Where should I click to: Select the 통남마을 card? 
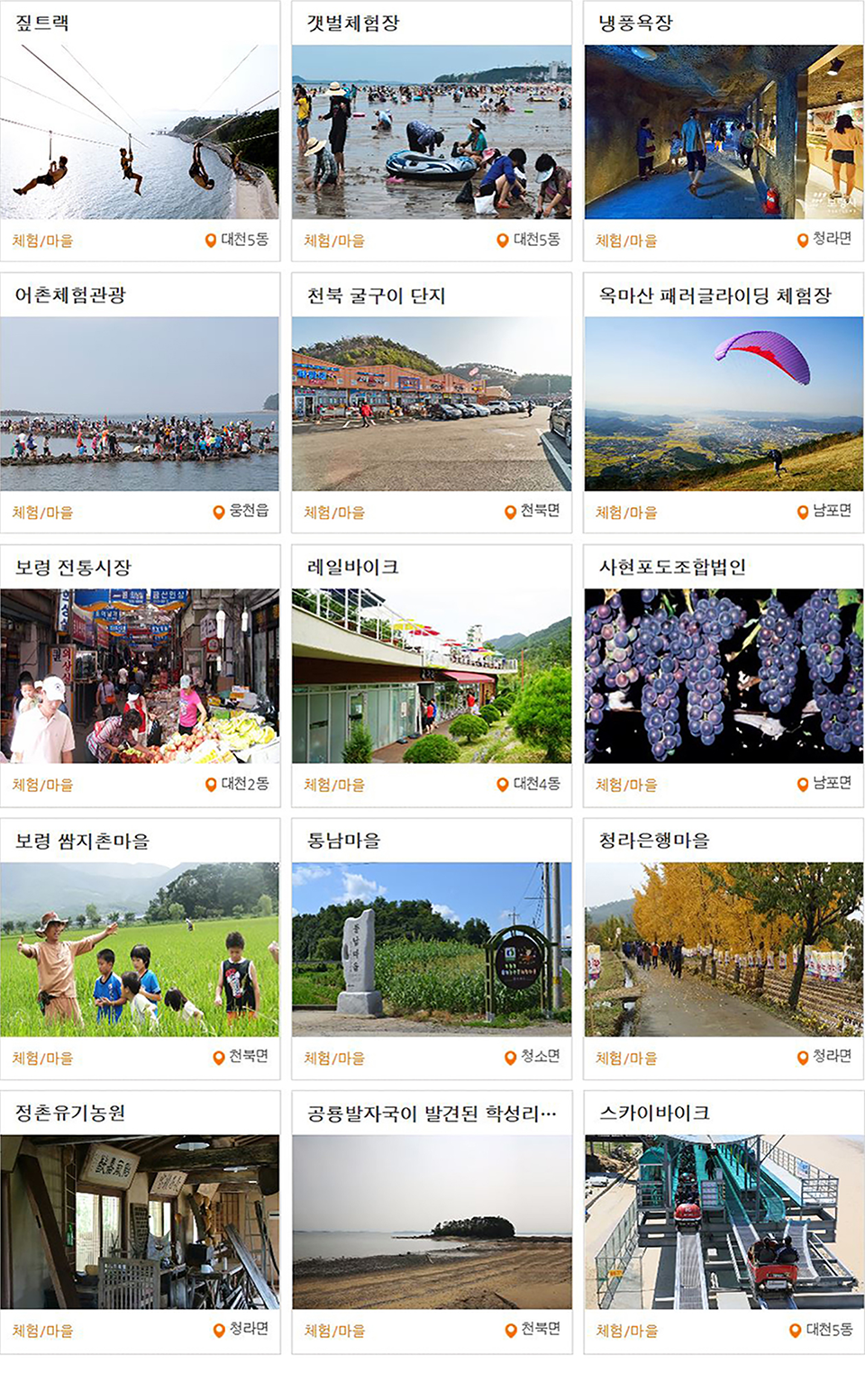[x=432, y=949]
